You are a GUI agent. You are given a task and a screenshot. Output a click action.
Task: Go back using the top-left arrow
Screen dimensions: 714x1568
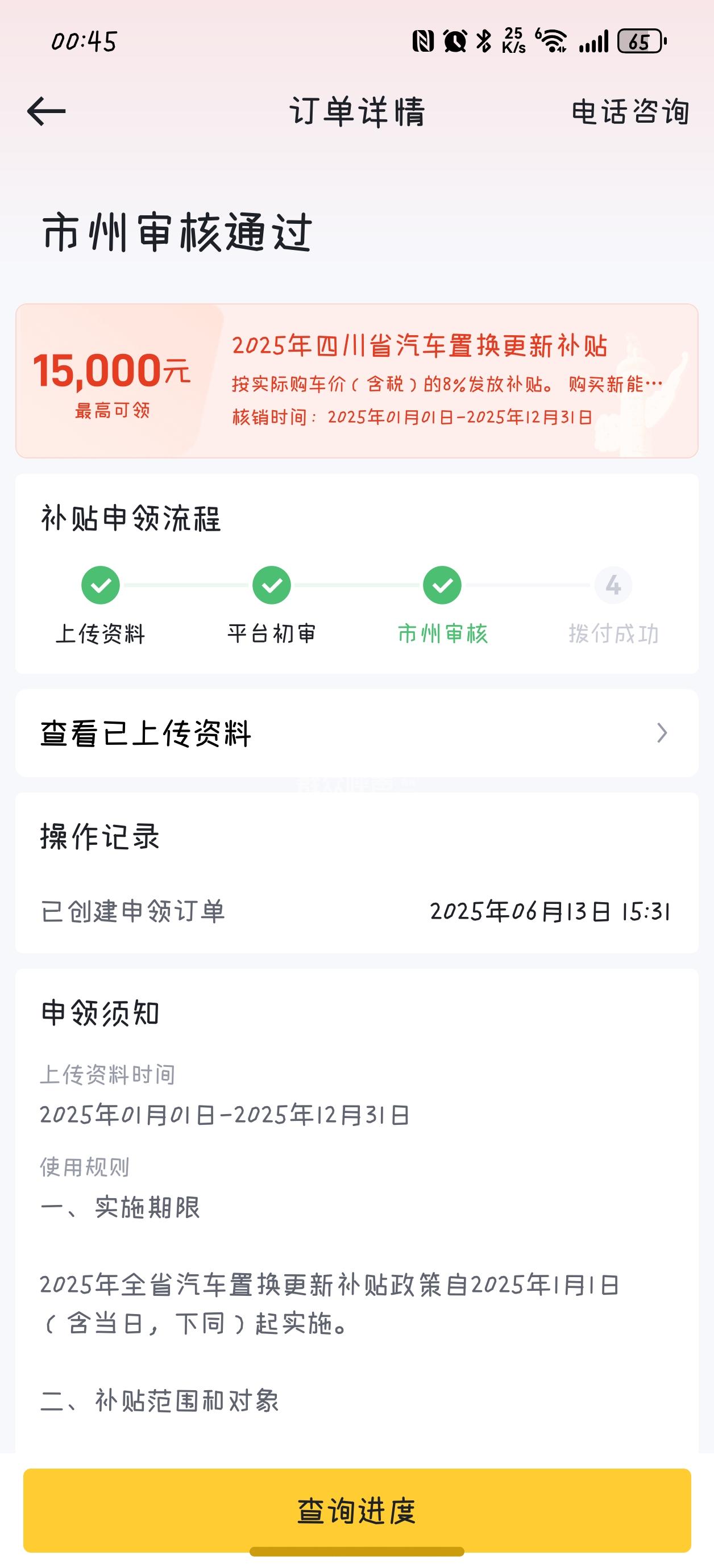coord(46,111)
